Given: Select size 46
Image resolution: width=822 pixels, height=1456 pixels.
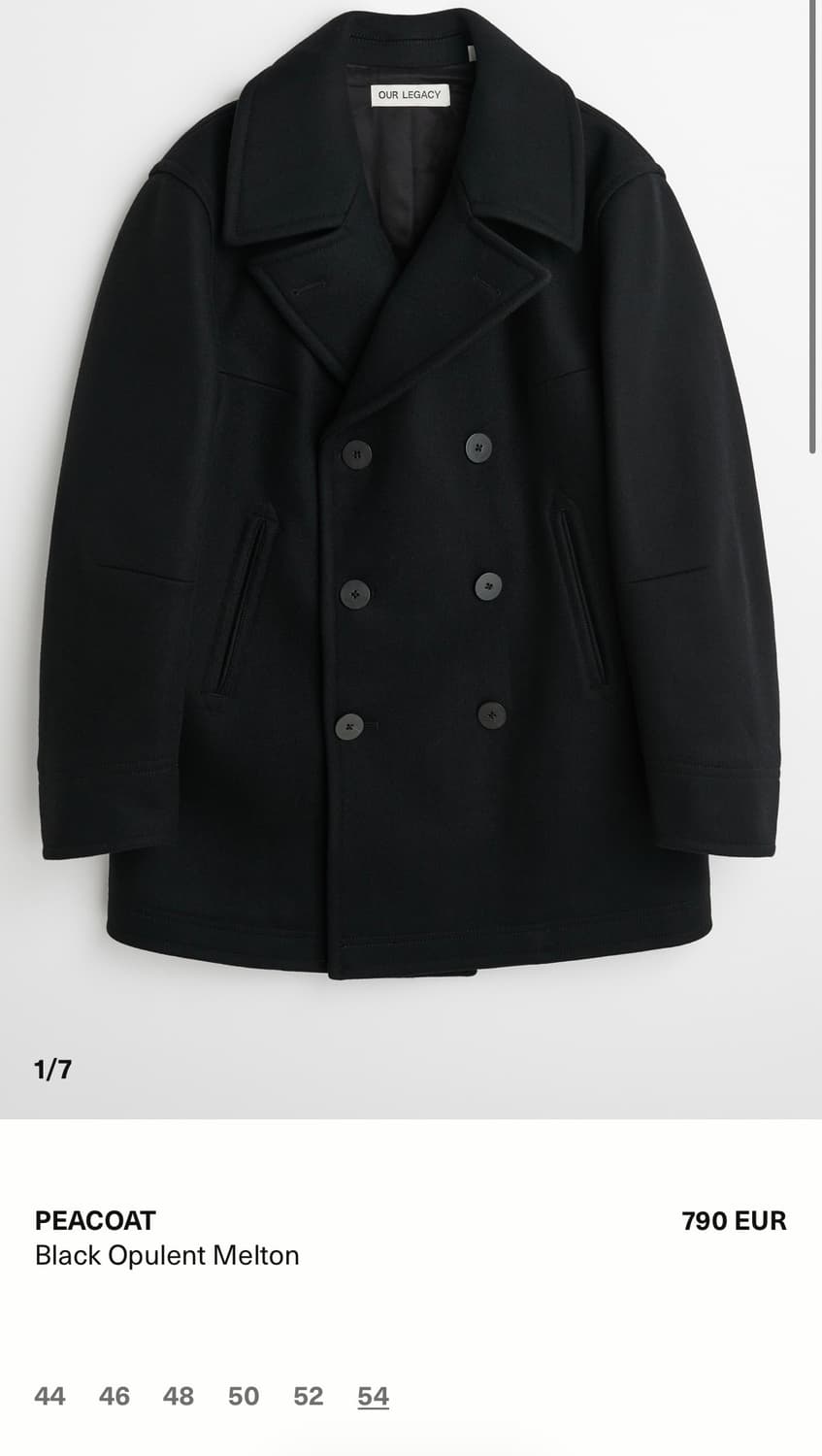Looking at the screenshot, I should point(115,1396).
